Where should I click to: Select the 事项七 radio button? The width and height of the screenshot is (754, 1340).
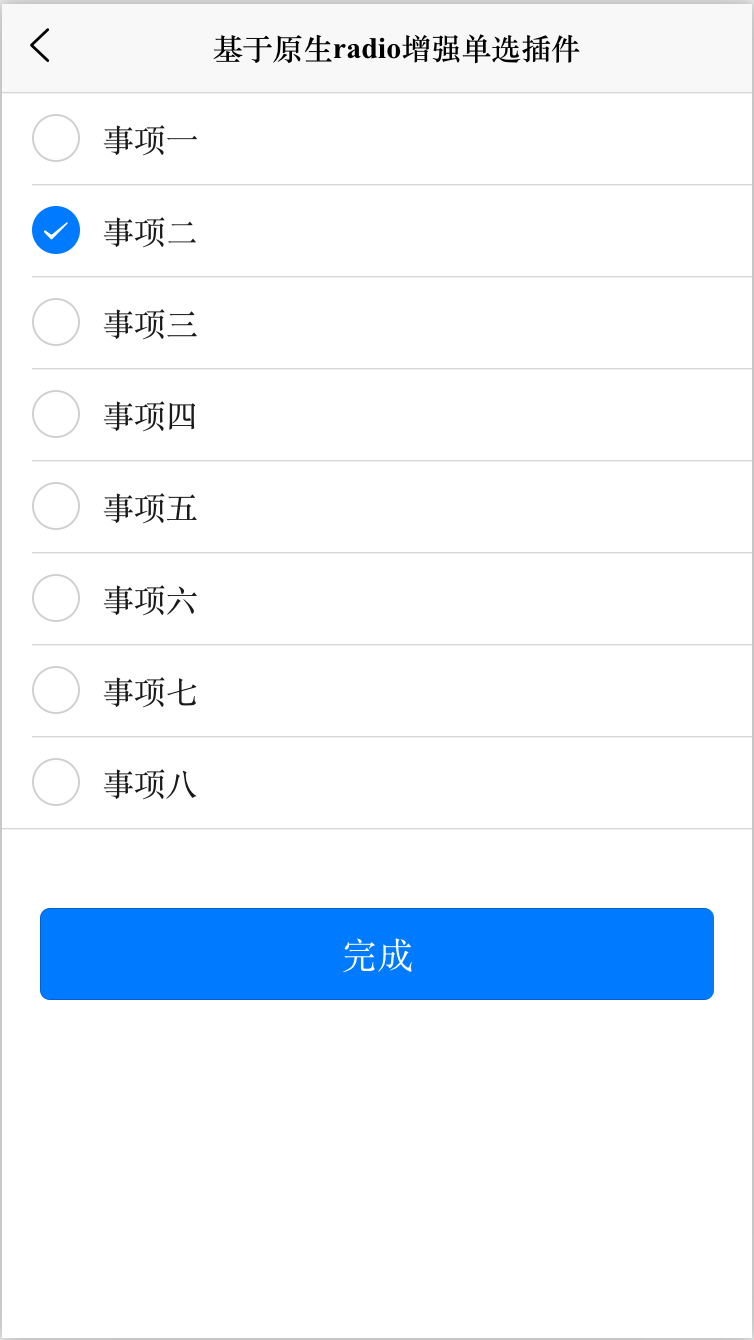coord(55,690)
